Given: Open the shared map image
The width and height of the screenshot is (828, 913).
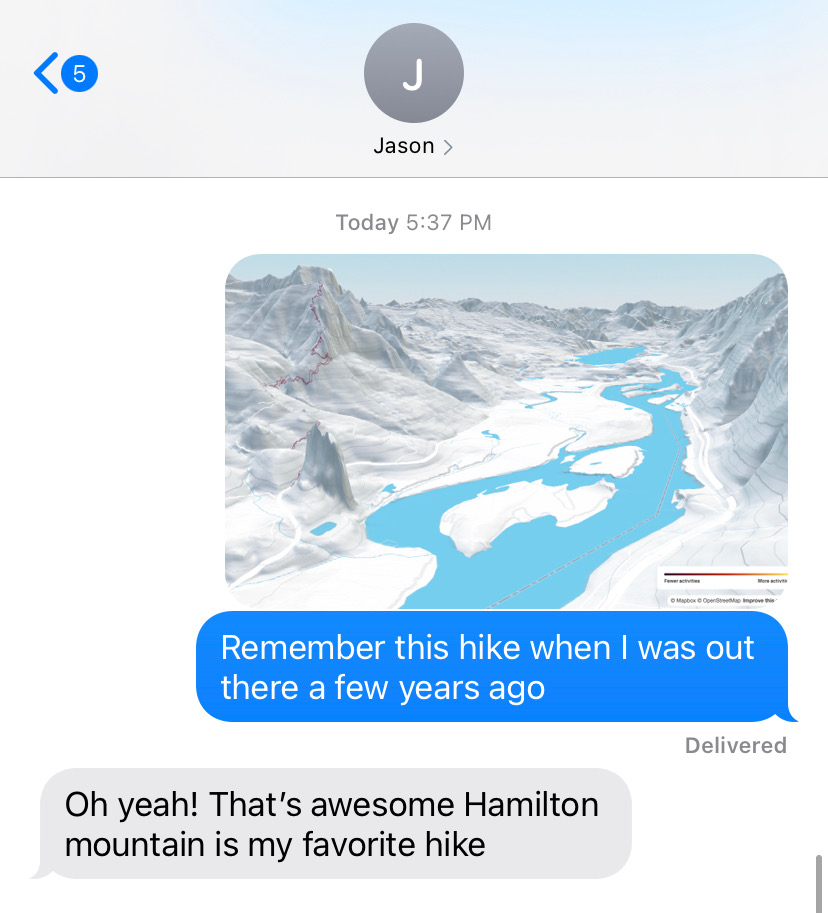Looking at the screenshot, I should coord(506,431).
